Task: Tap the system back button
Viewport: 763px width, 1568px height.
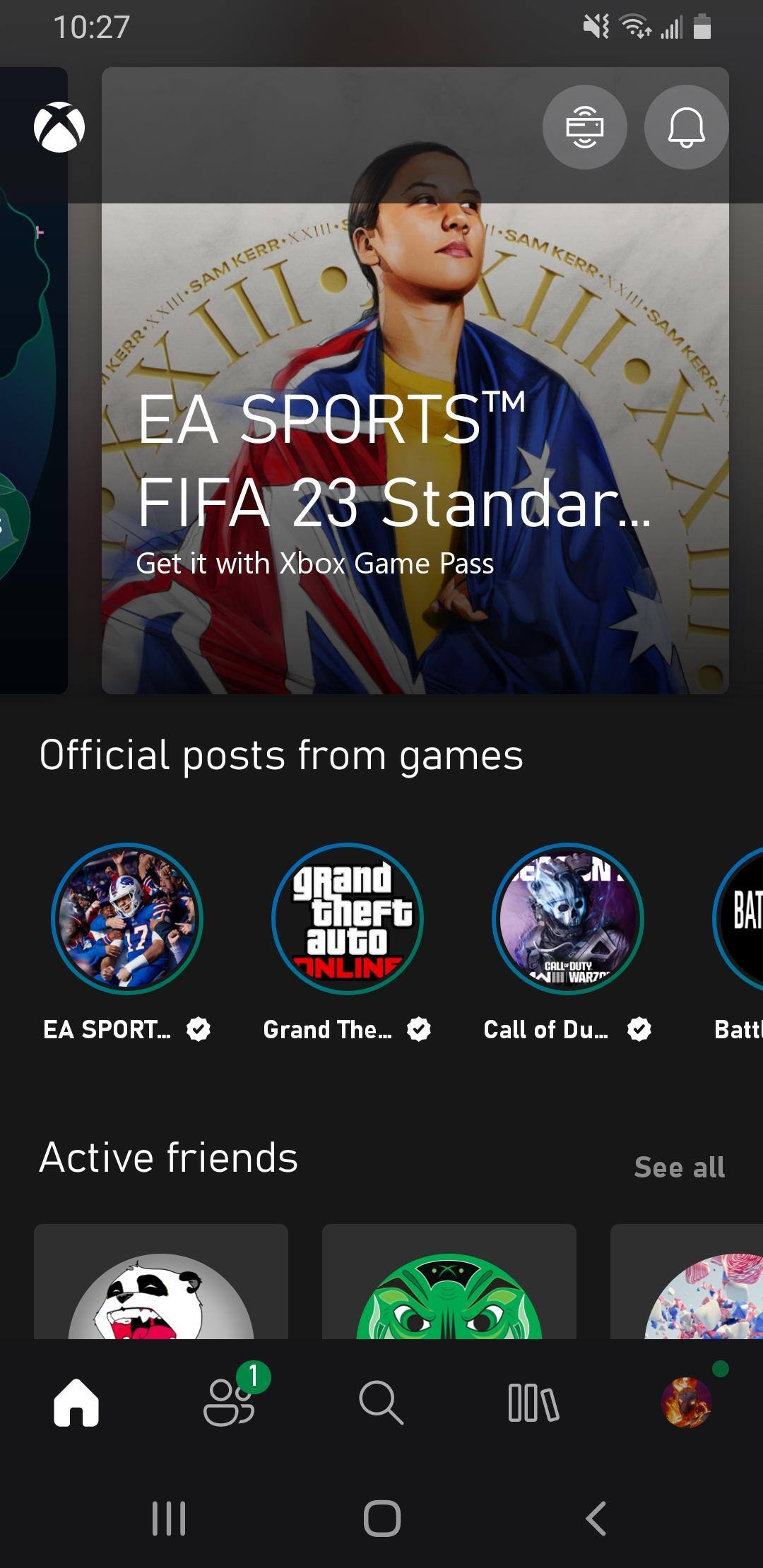Action: (x=596, y=1518)
